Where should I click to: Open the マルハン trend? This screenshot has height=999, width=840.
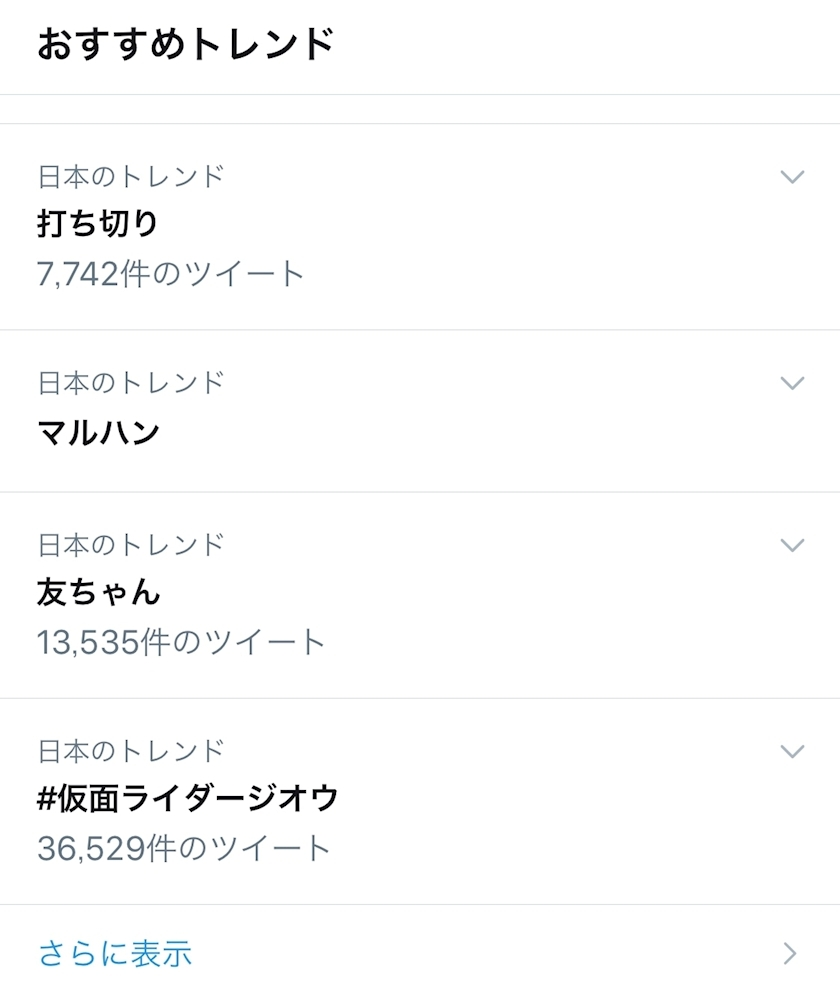(x=98, y=432)
